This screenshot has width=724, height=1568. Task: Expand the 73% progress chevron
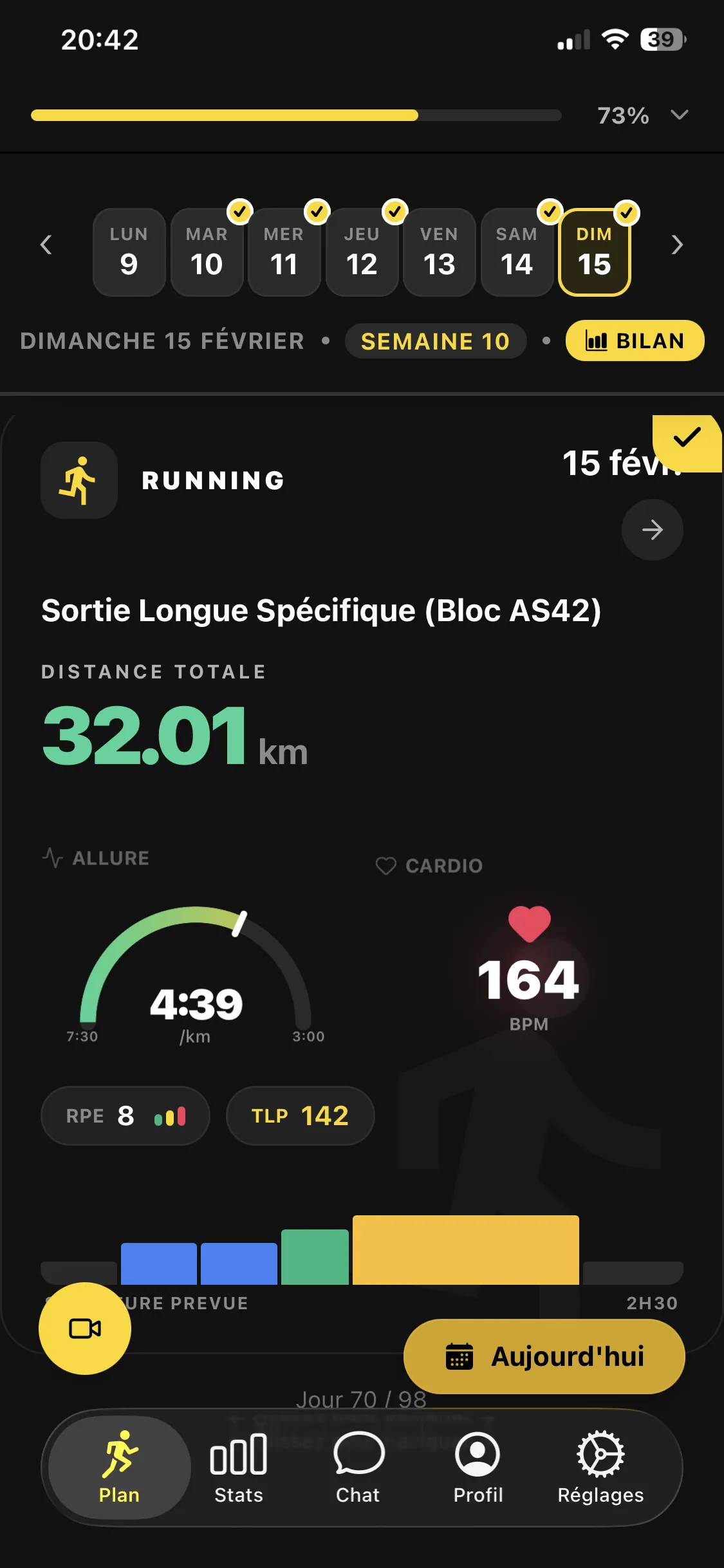coord(679,115)
